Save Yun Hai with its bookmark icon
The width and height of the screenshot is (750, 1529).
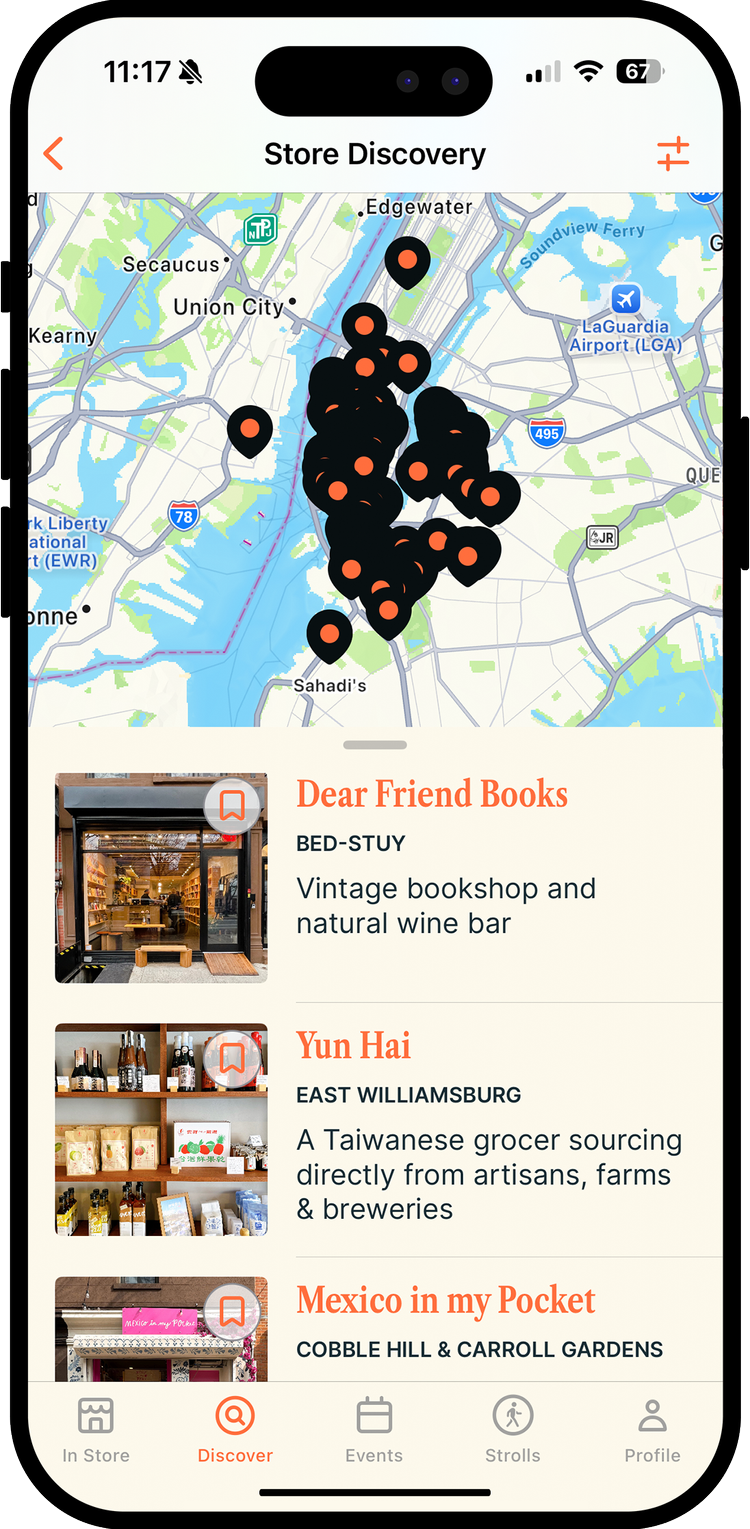click(x=233, y=1059)
